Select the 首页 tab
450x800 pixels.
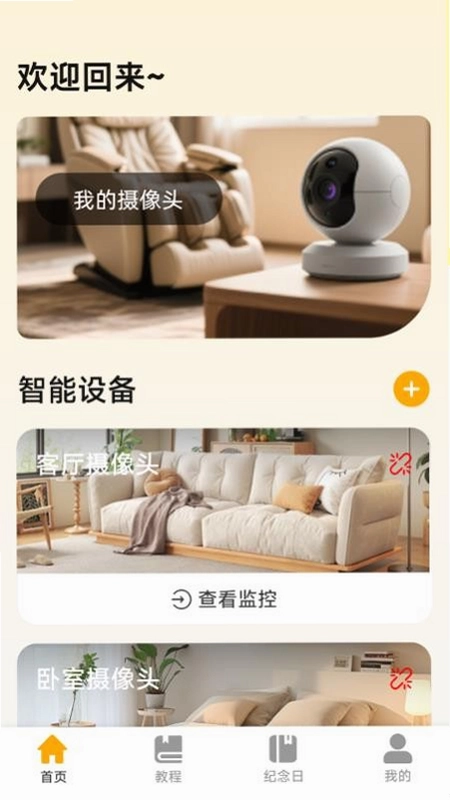53,759
